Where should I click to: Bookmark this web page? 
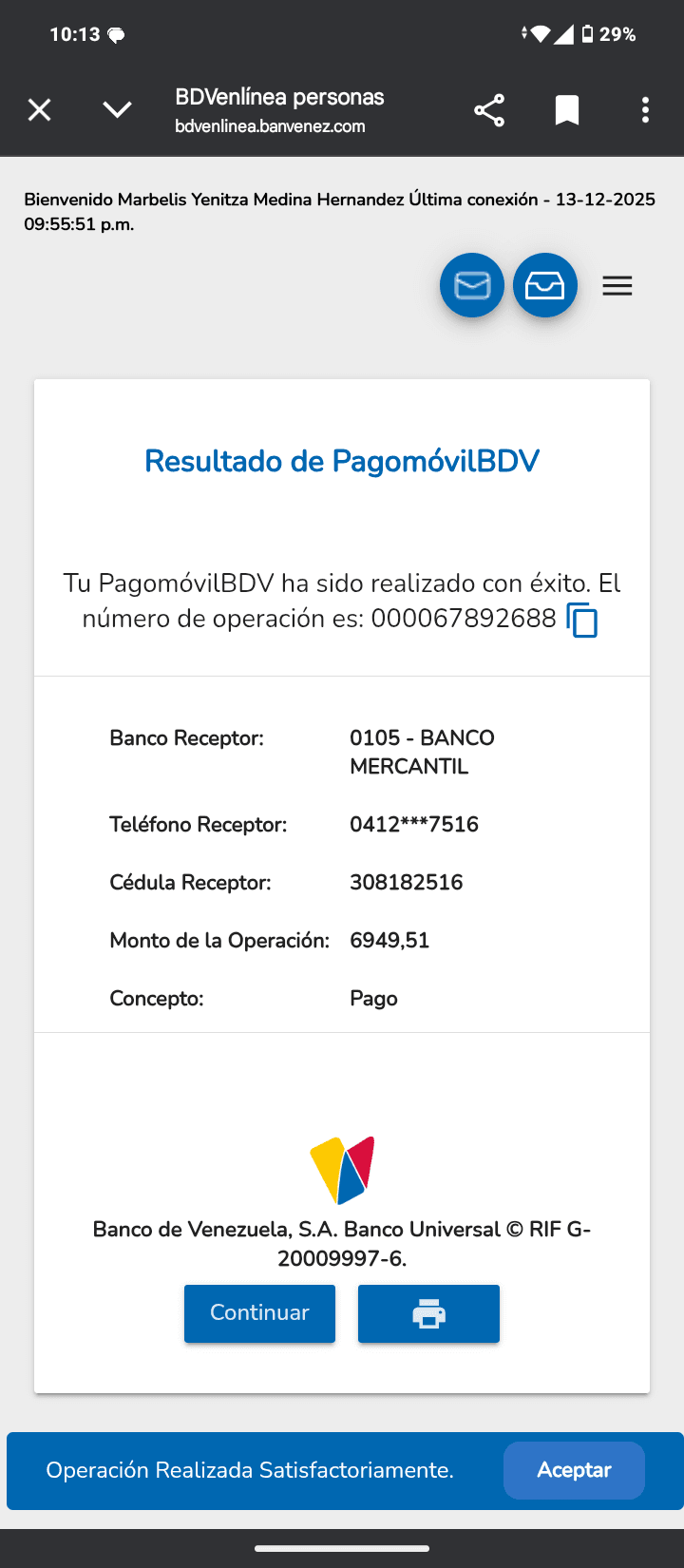[567, 110]
